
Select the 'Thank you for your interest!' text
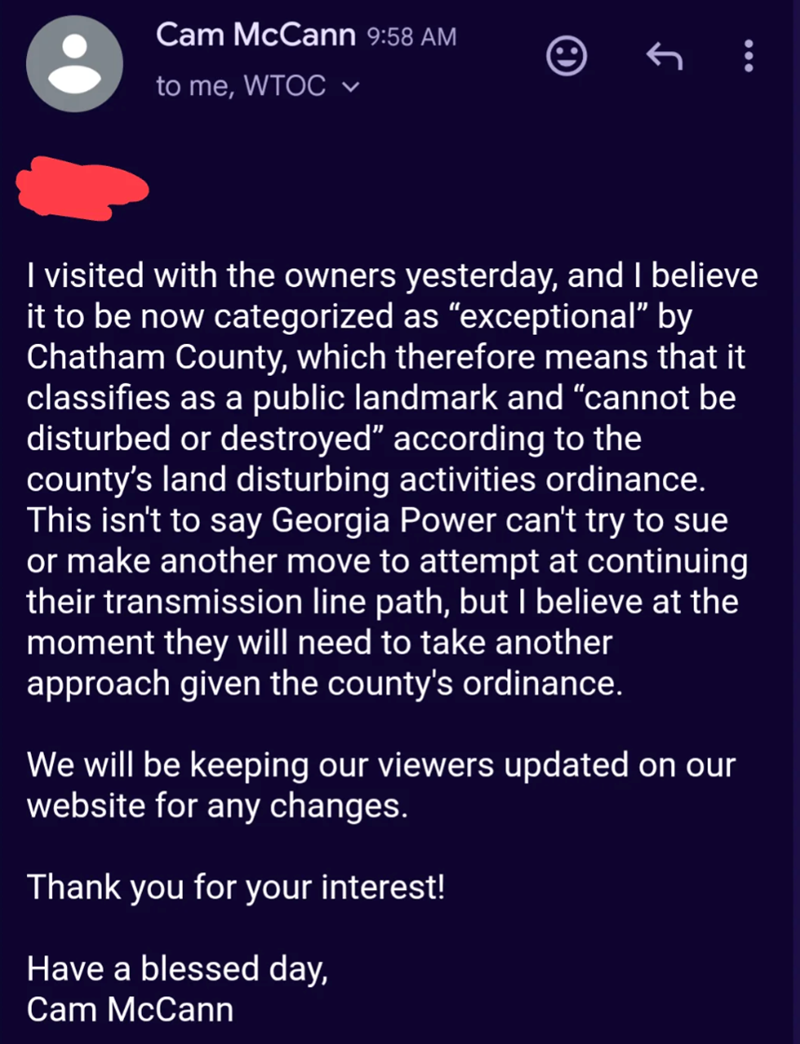[x=237, y=887]
